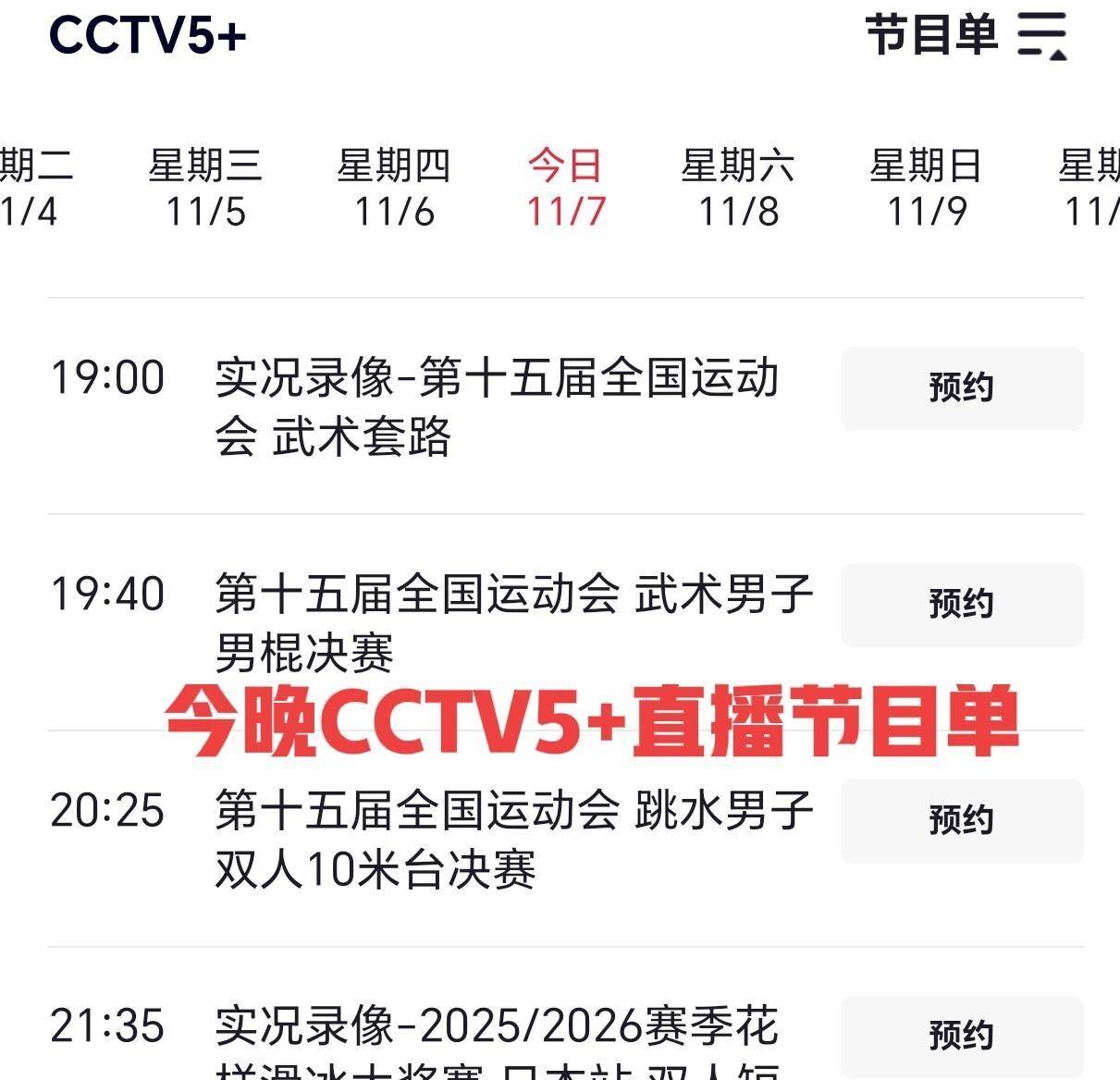
Task: Book a reminder for the 20:25 跳水男子双人10米台决赛
Action: [961, 821]
